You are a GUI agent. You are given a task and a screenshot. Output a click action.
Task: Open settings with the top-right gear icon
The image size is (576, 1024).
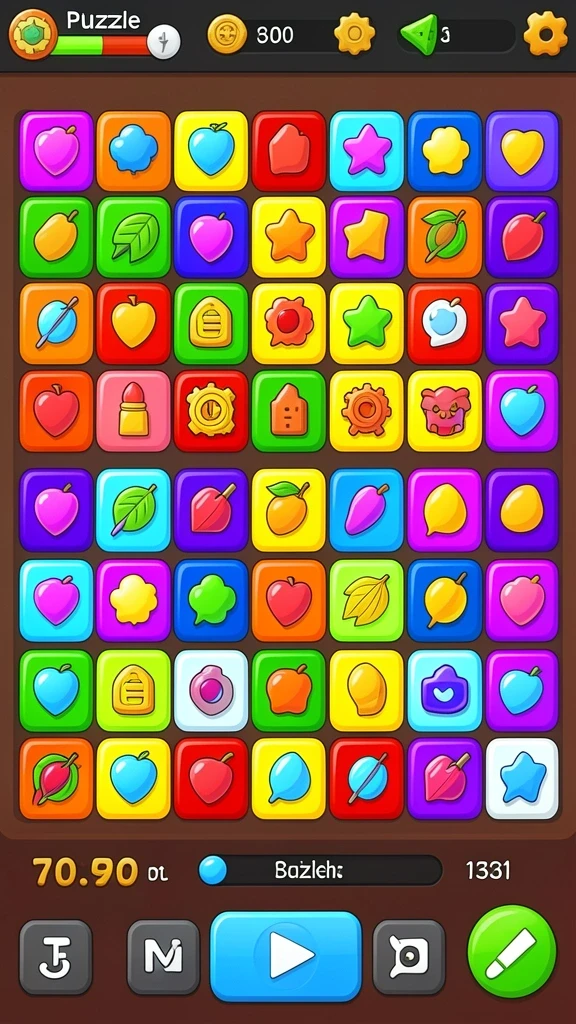tap(545, 34)
